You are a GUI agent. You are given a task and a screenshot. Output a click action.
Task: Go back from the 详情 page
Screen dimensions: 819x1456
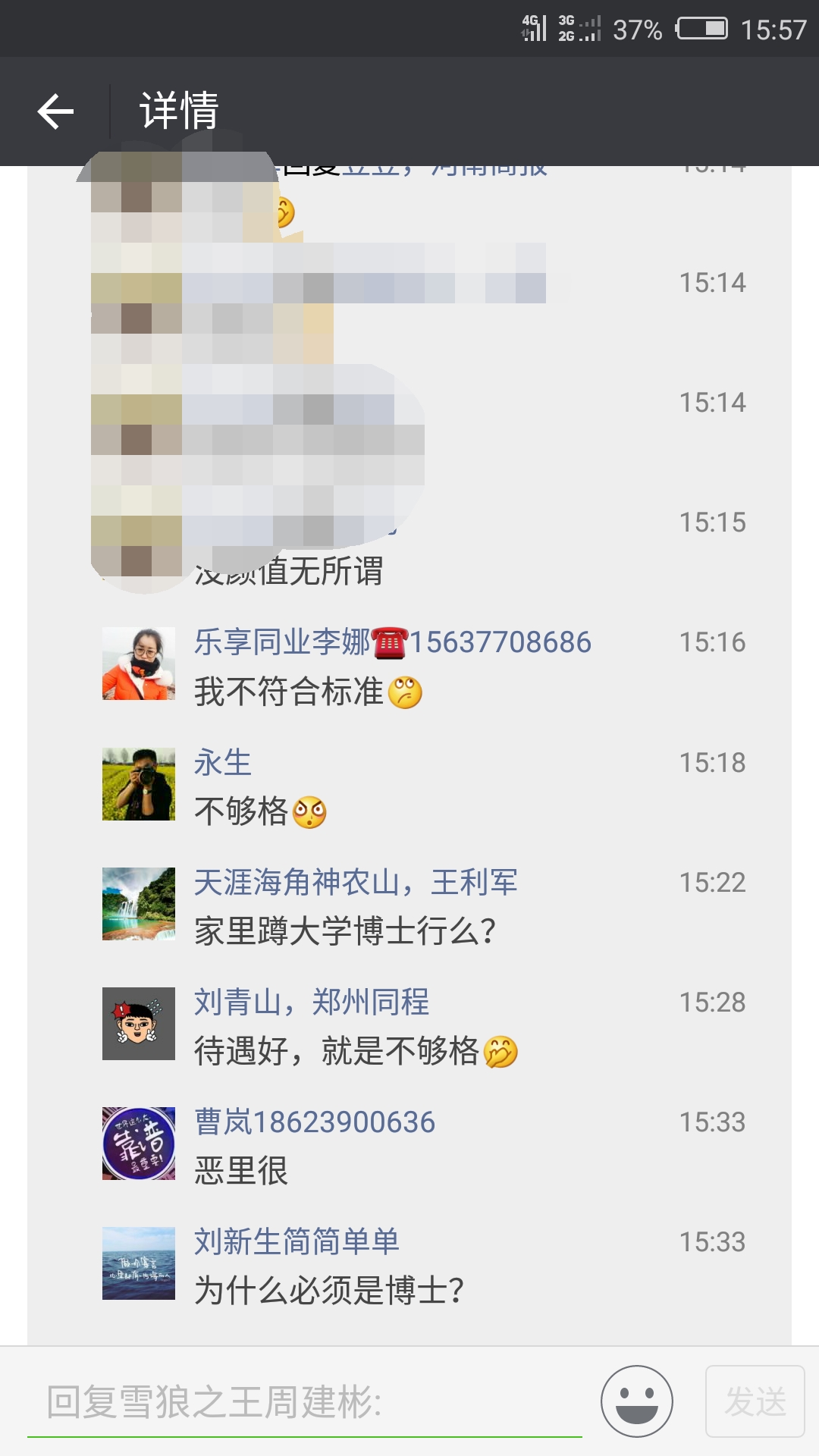pyautogui.click(x=55, y=111)
